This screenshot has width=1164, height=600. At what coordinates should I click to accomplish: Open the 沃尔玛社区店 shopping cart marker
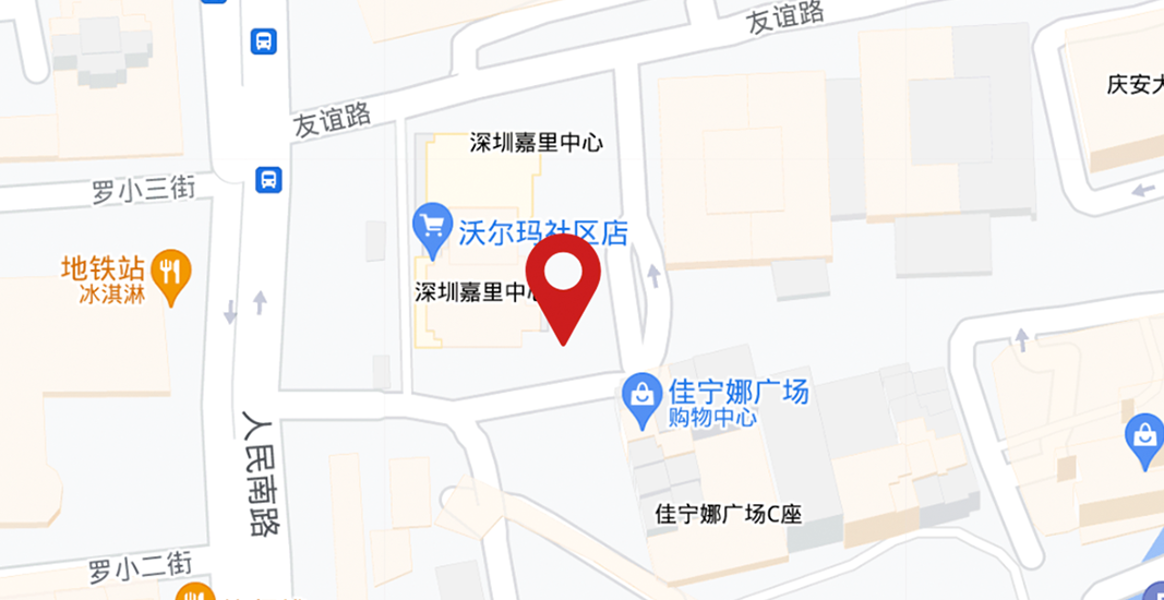click(x=433, y=228)
